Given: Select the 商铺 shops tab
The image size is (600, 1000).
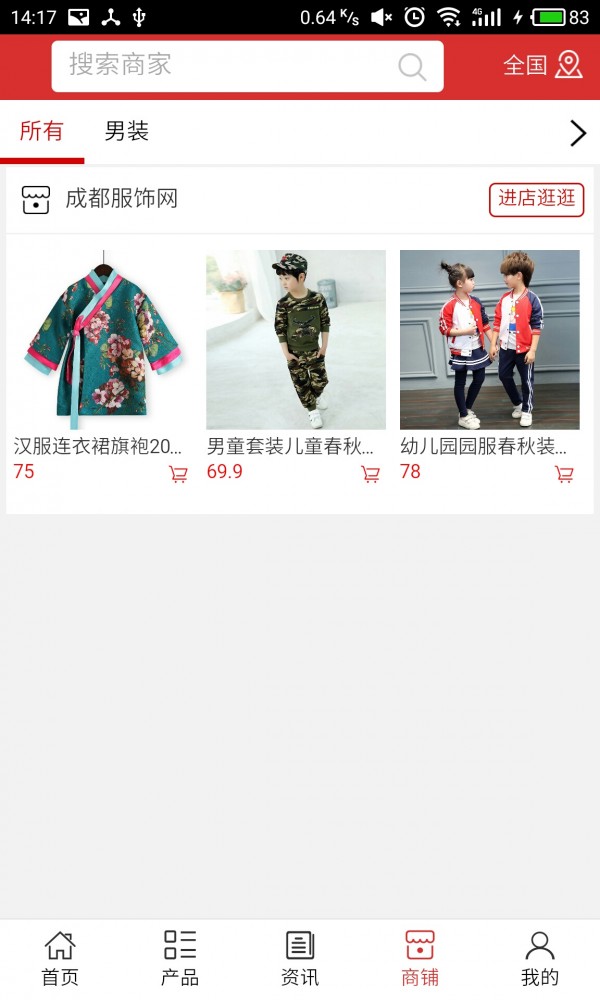Looking at the screenshot, I should click(x=420, y=959).
